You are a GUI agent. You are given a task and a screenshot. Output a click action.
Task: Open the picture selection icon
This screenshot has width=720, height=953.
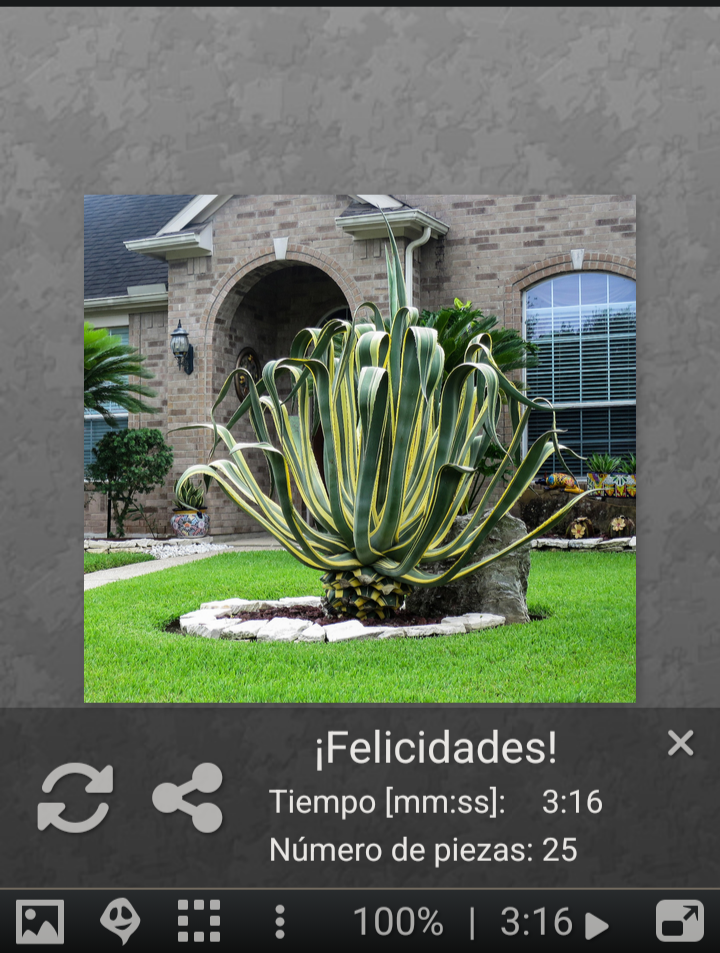coord(40,921)
